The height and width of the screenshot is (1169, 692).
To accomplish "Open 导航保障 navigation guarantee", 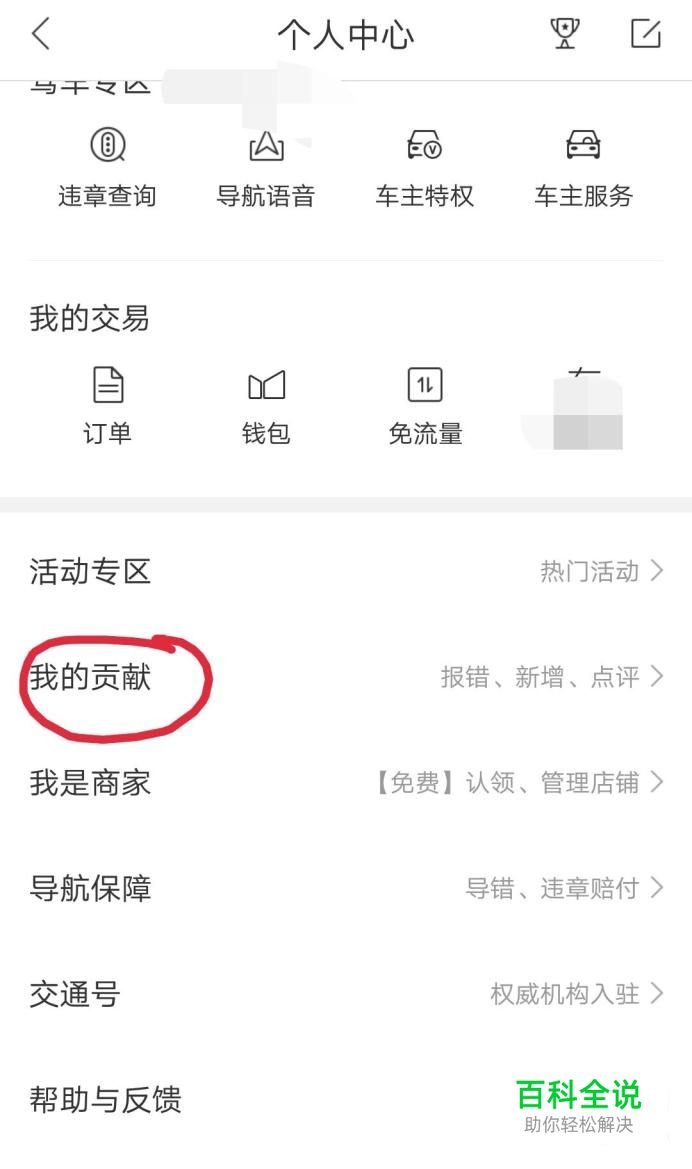I will (345, 888).
